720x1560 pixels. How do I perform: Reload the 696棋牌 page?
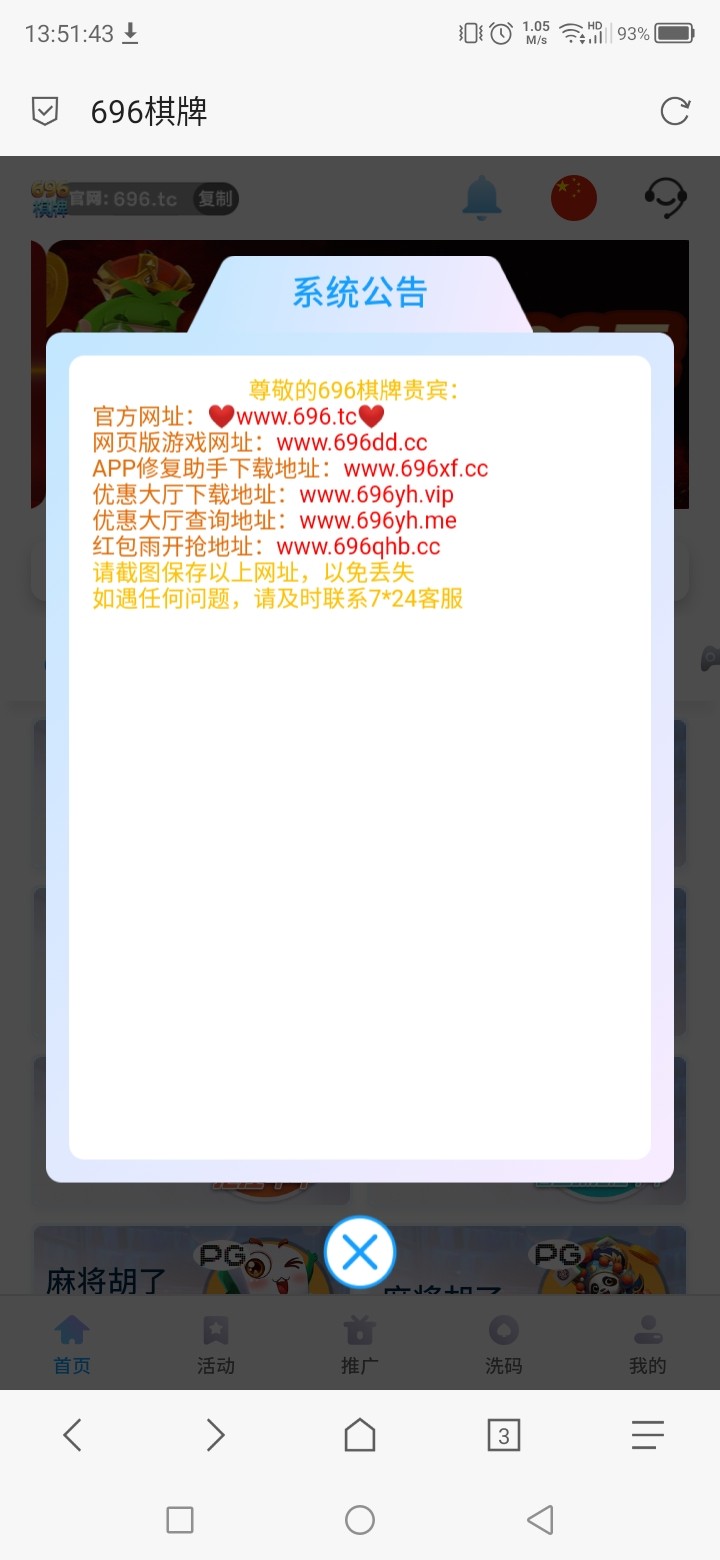[675, 111]
